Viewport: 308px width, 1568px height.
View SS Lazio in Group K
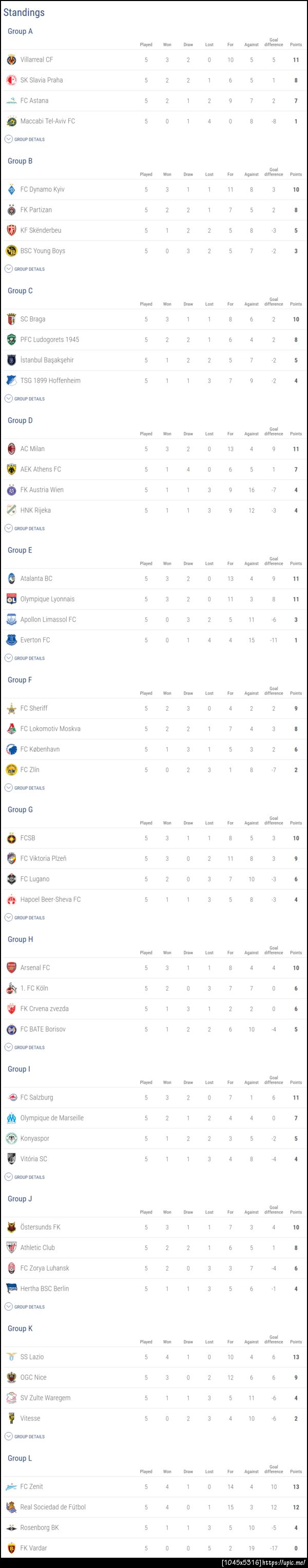32,1356
